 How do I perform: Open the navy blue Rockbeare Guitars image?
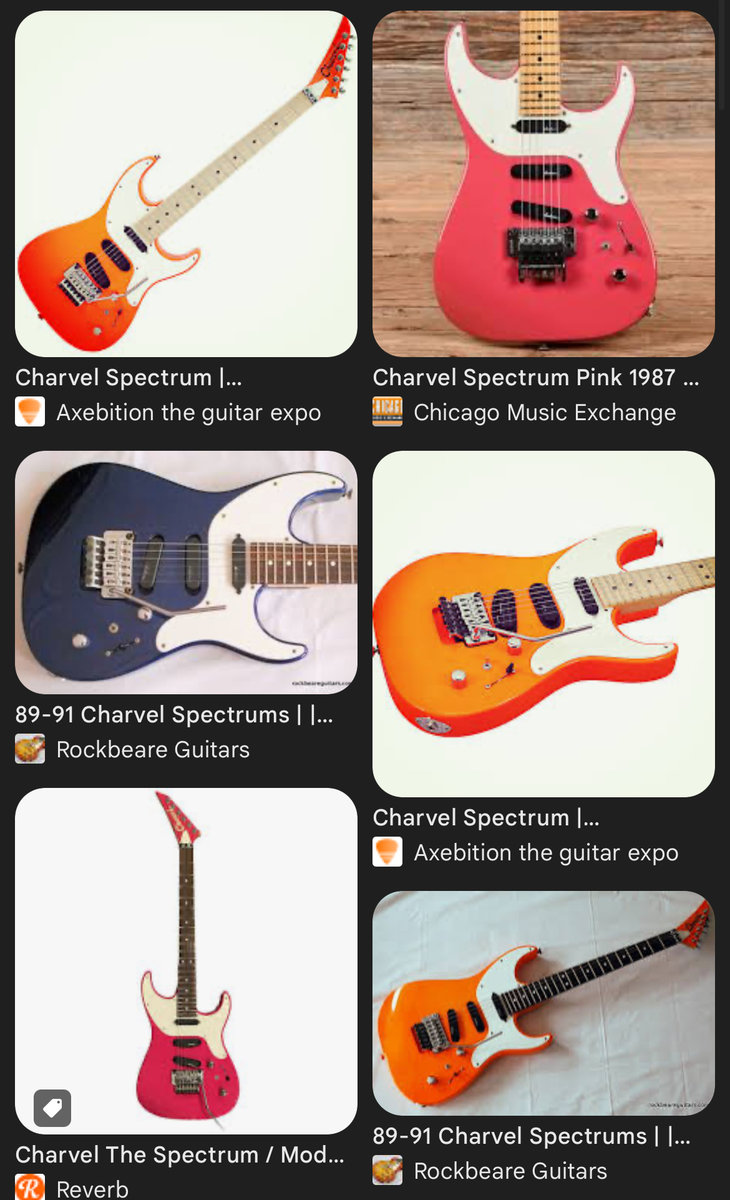[186, 572]
